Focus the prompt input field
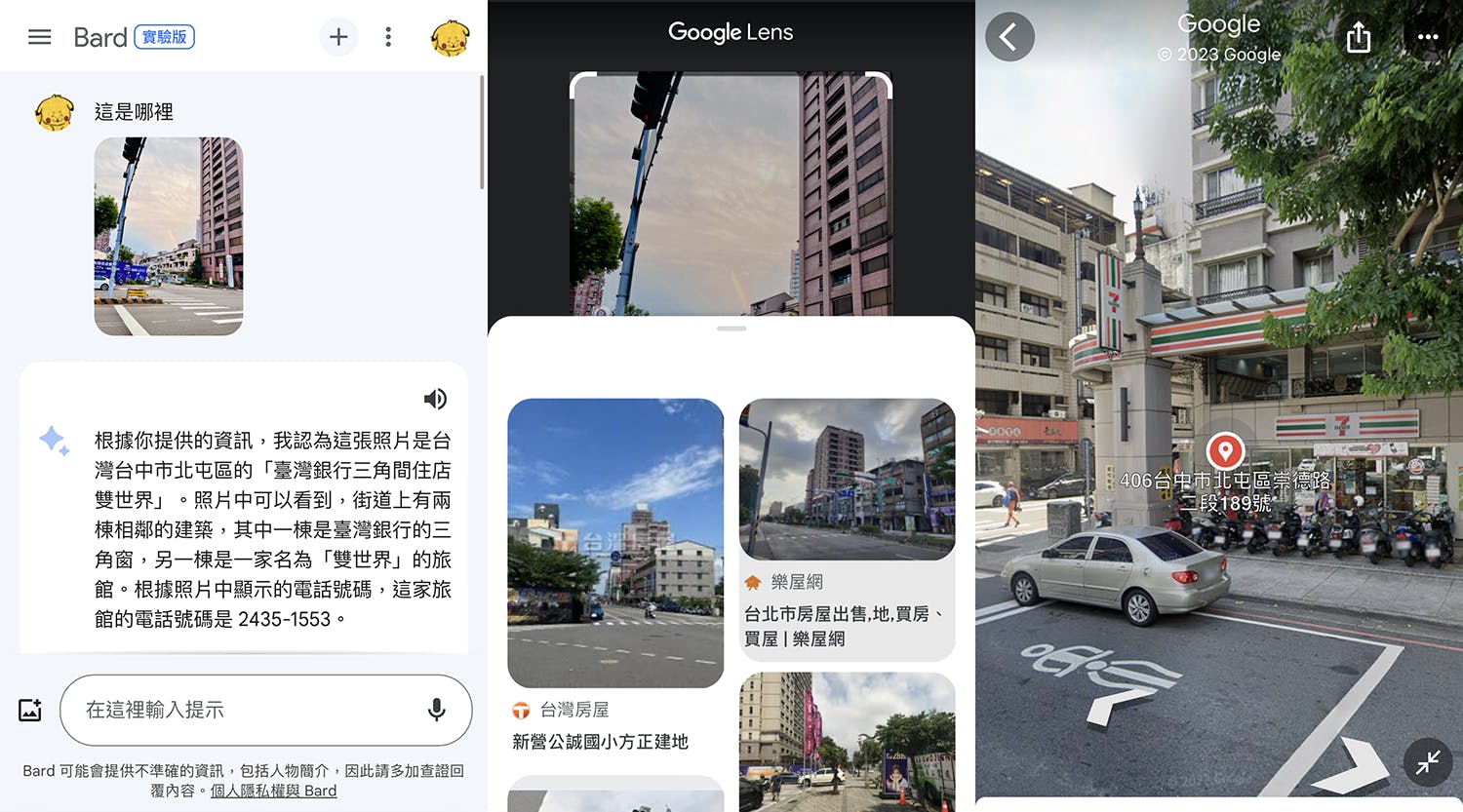This screenshot has width=1463, height=812. [244, 710]
